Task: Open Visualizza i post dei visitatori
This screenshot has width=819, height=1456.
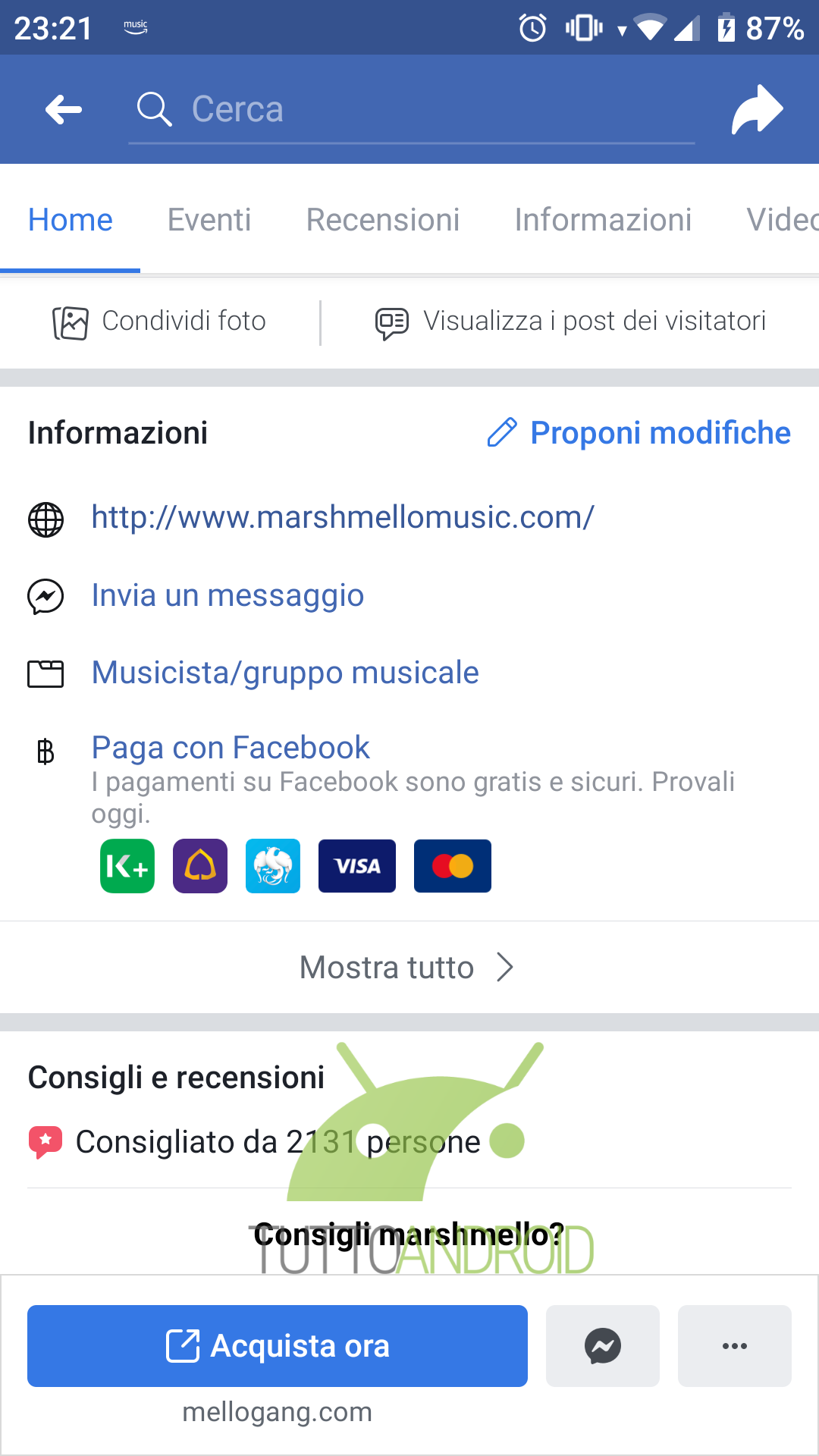Action: pos(570,322)
